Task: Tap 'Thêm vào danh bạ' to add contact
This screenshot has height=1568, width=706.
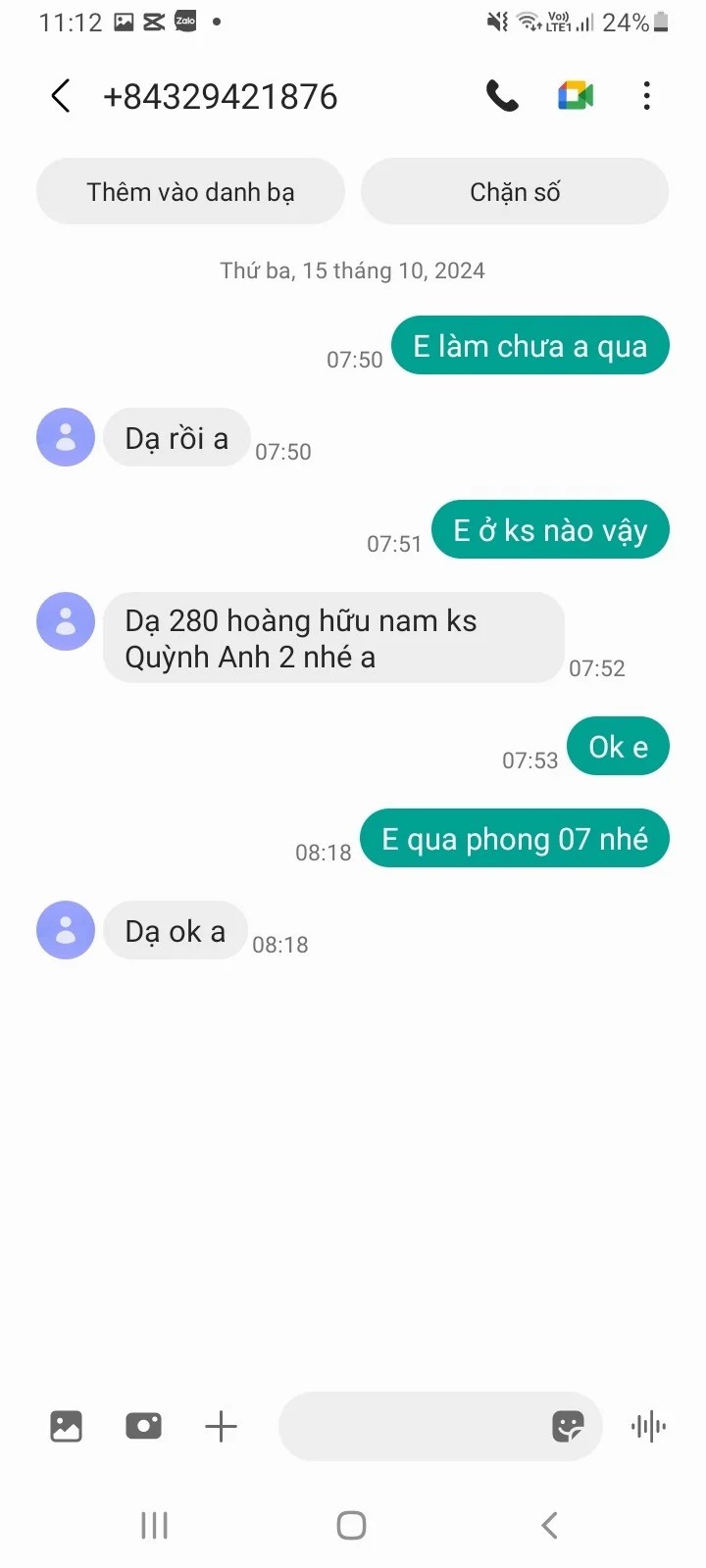Action: click(190, 192)
